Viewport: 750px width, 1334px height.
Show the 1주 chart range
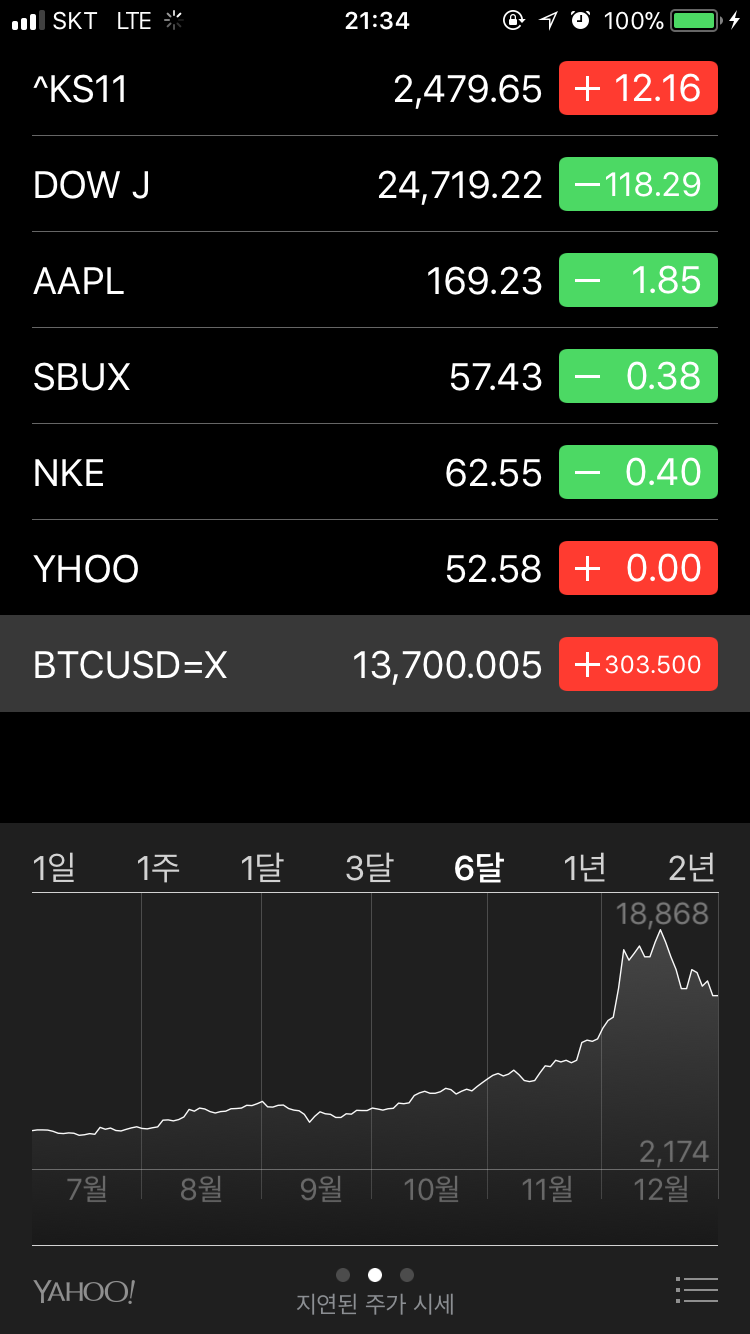(158, 868)
